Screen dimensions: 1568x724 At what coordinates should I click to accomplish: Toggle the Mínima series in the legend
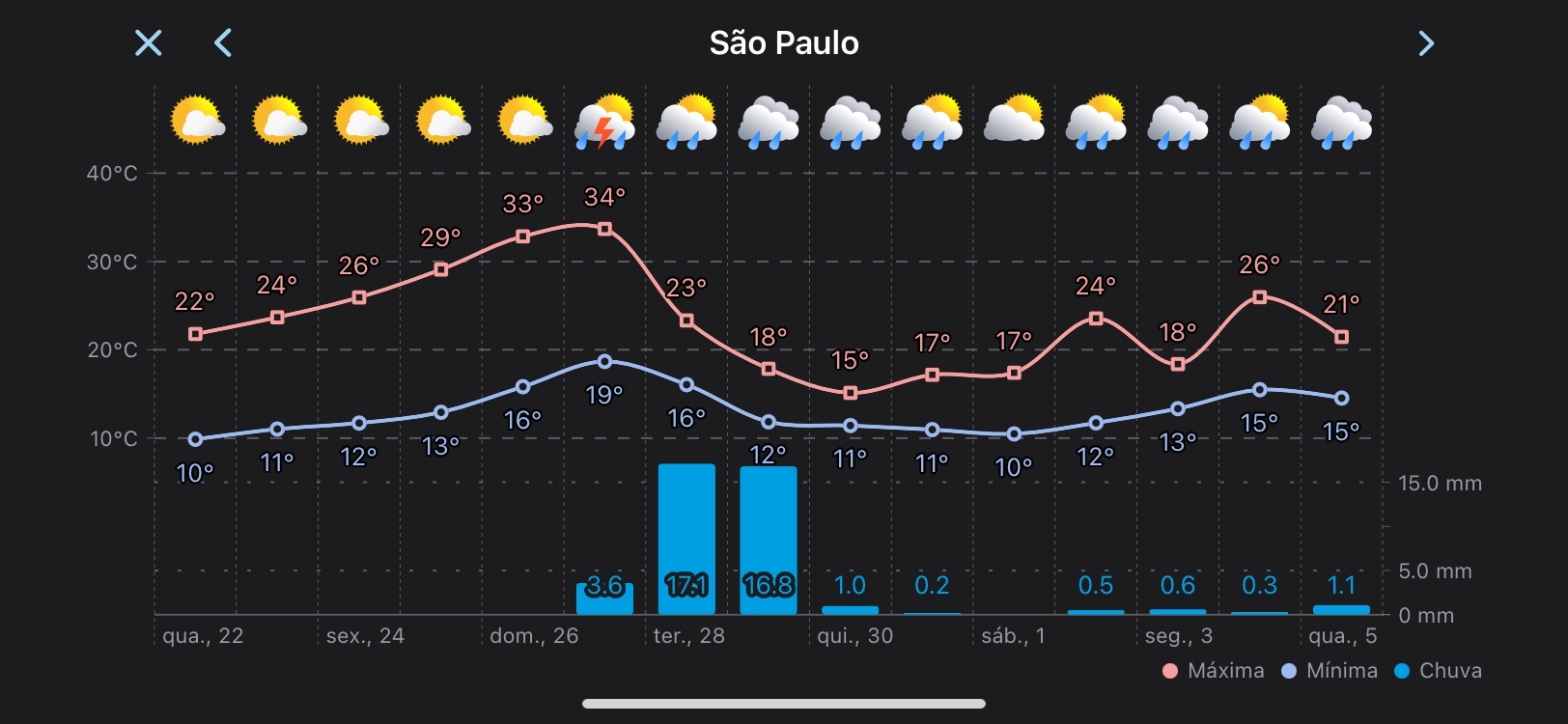[1330, 671]
